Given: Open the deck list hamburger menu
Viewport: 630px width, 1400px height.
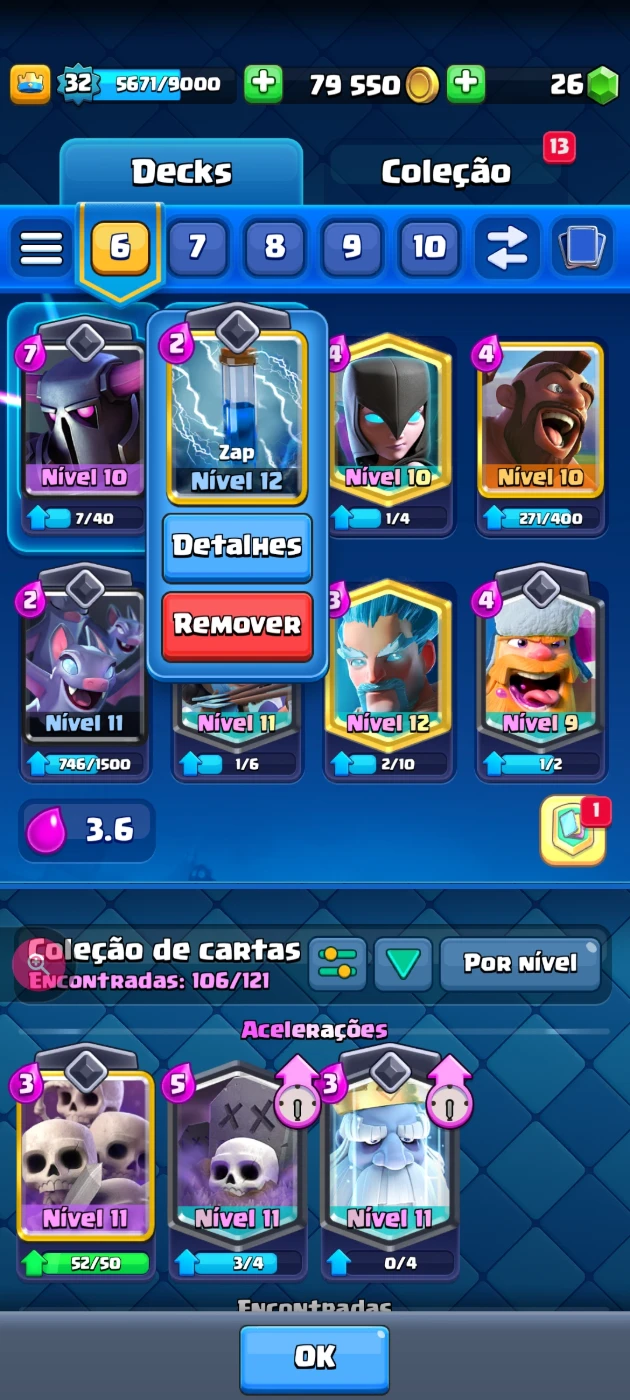Looking at the screenshot, I should click(42, 247).
